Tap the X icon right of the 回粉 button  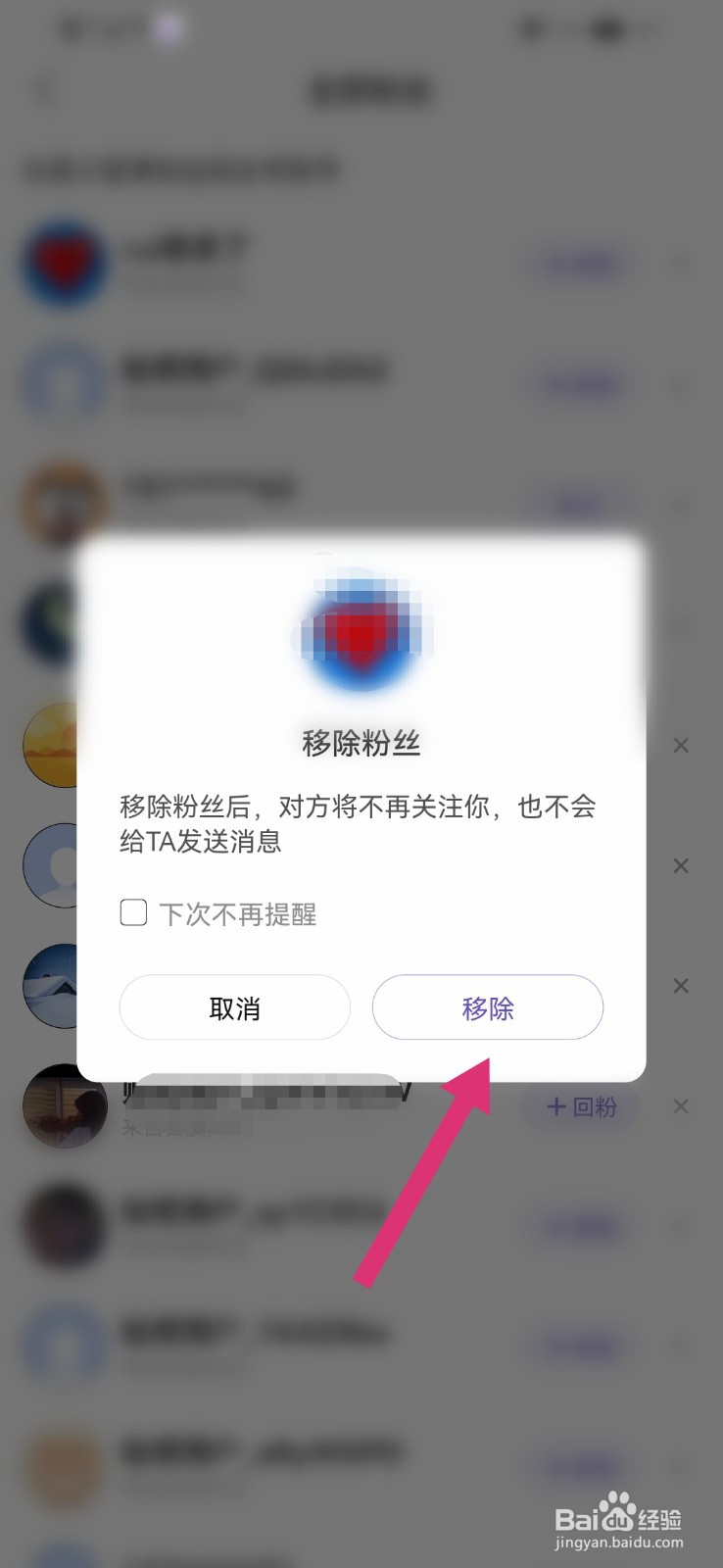tap(681, 1106)
